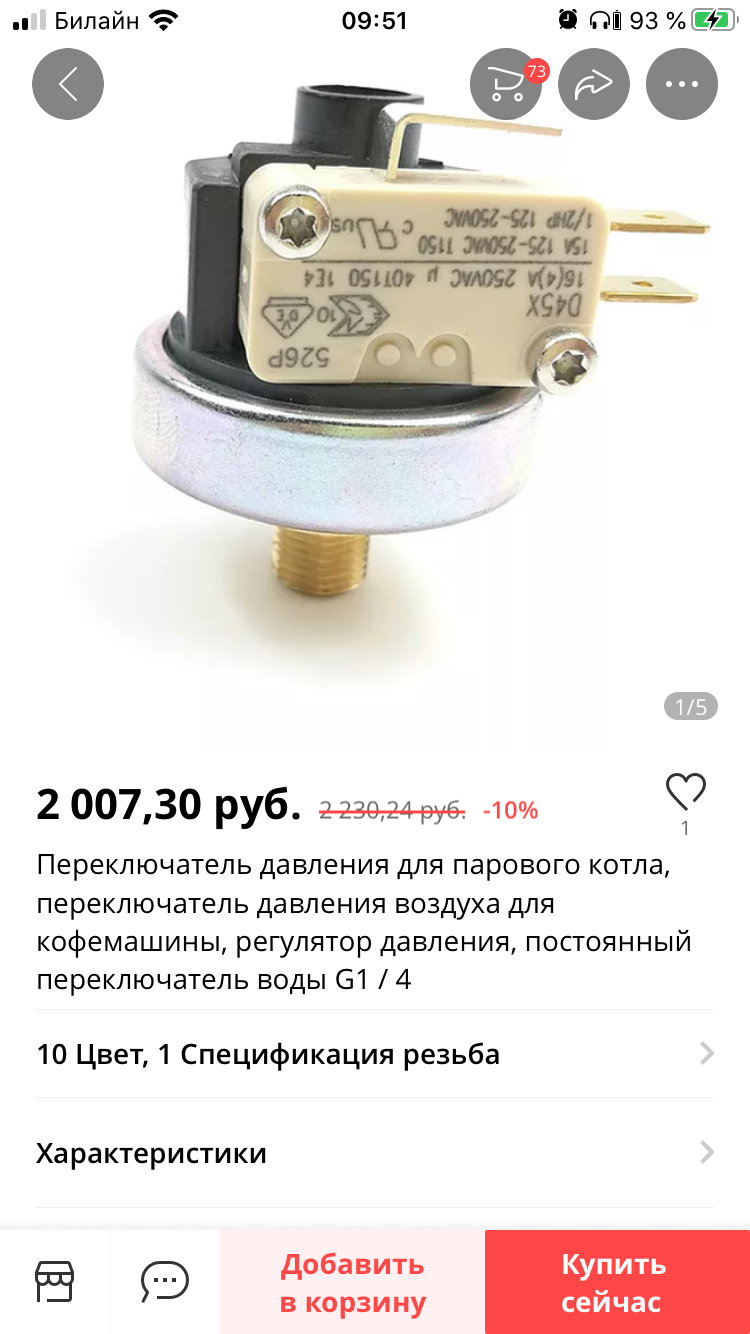Message the seller via chat icon
Viewport: 750px width, 1334px height.
[x=165, y=1281]
